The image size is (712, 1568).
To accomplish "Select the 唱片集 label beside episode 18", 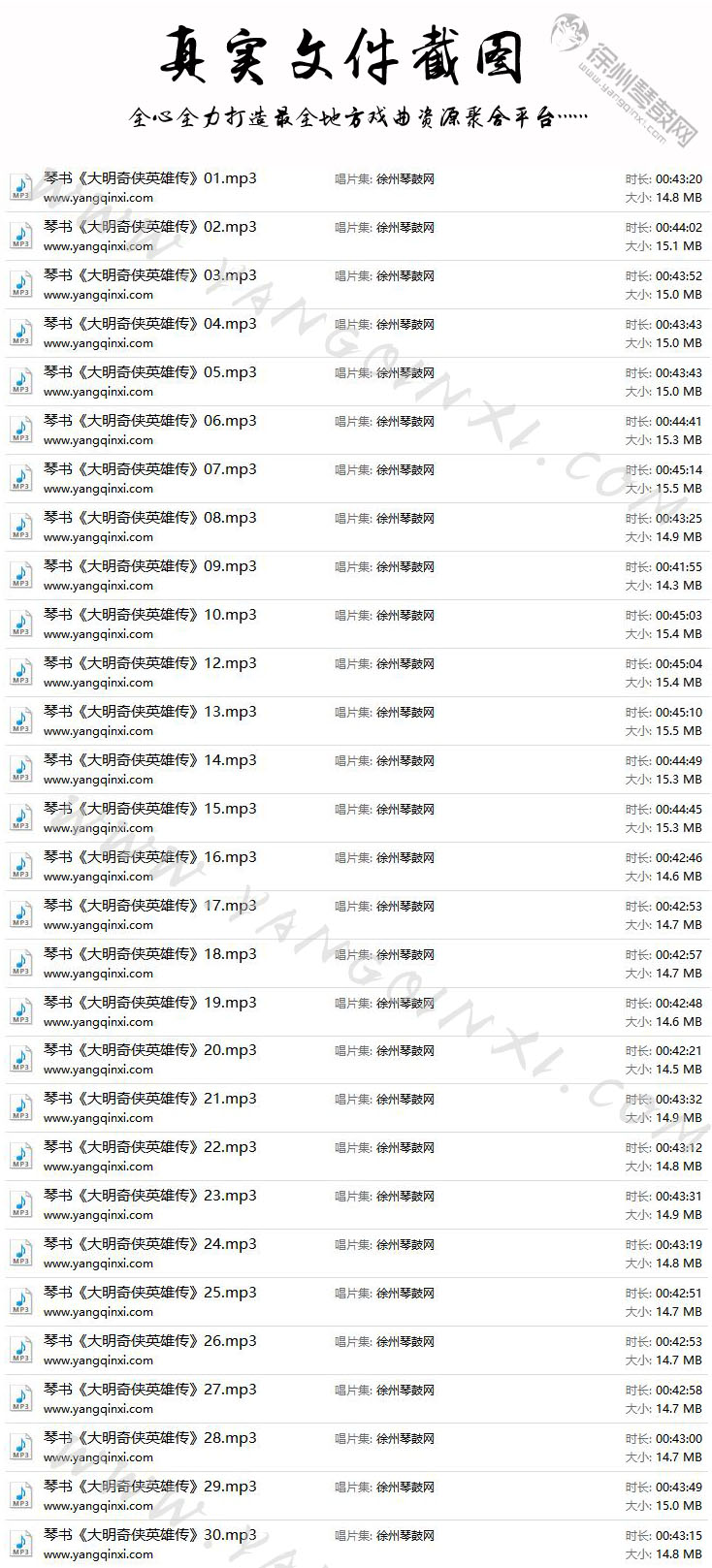I will click(x=351, y=954).
